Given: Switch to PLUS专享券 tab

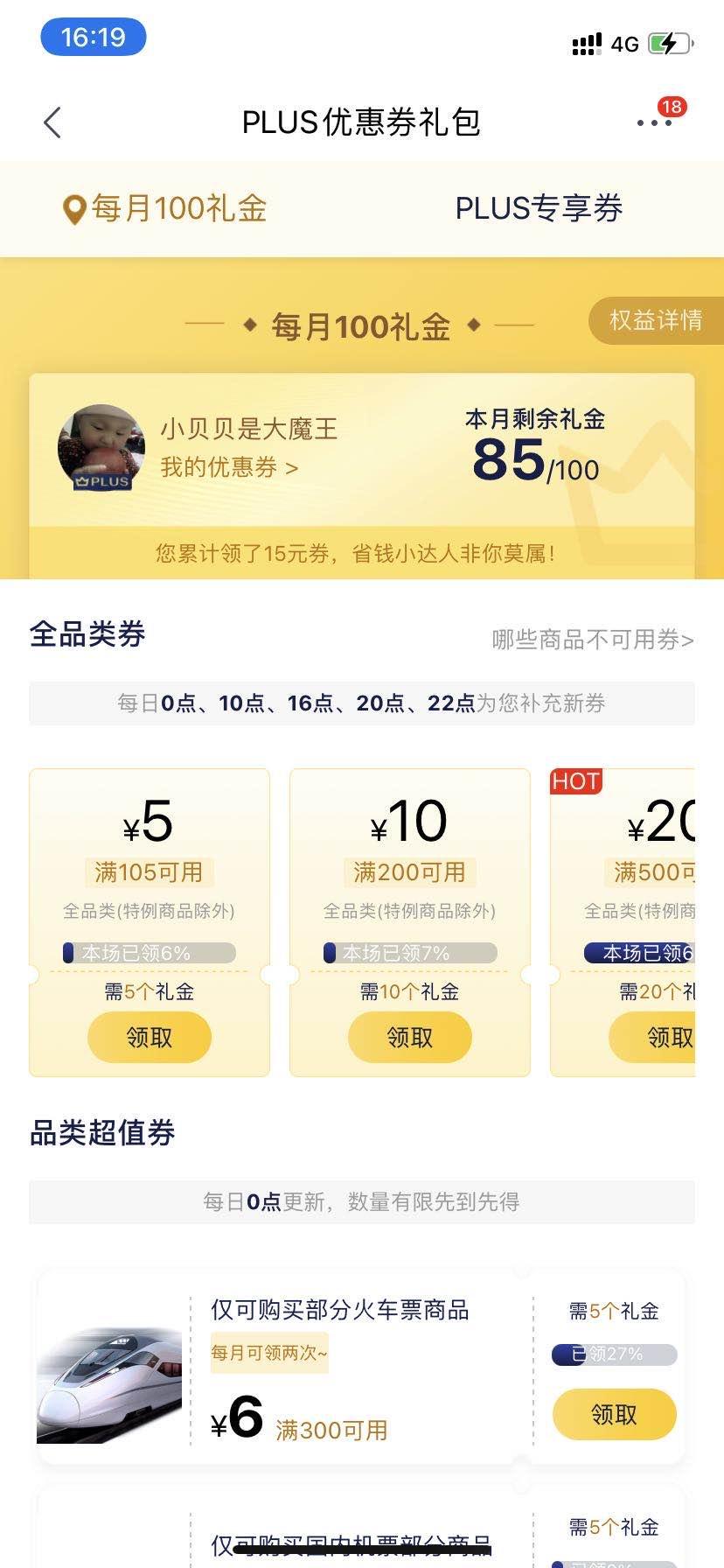Looking at the screenshot, I should point(539,208).
